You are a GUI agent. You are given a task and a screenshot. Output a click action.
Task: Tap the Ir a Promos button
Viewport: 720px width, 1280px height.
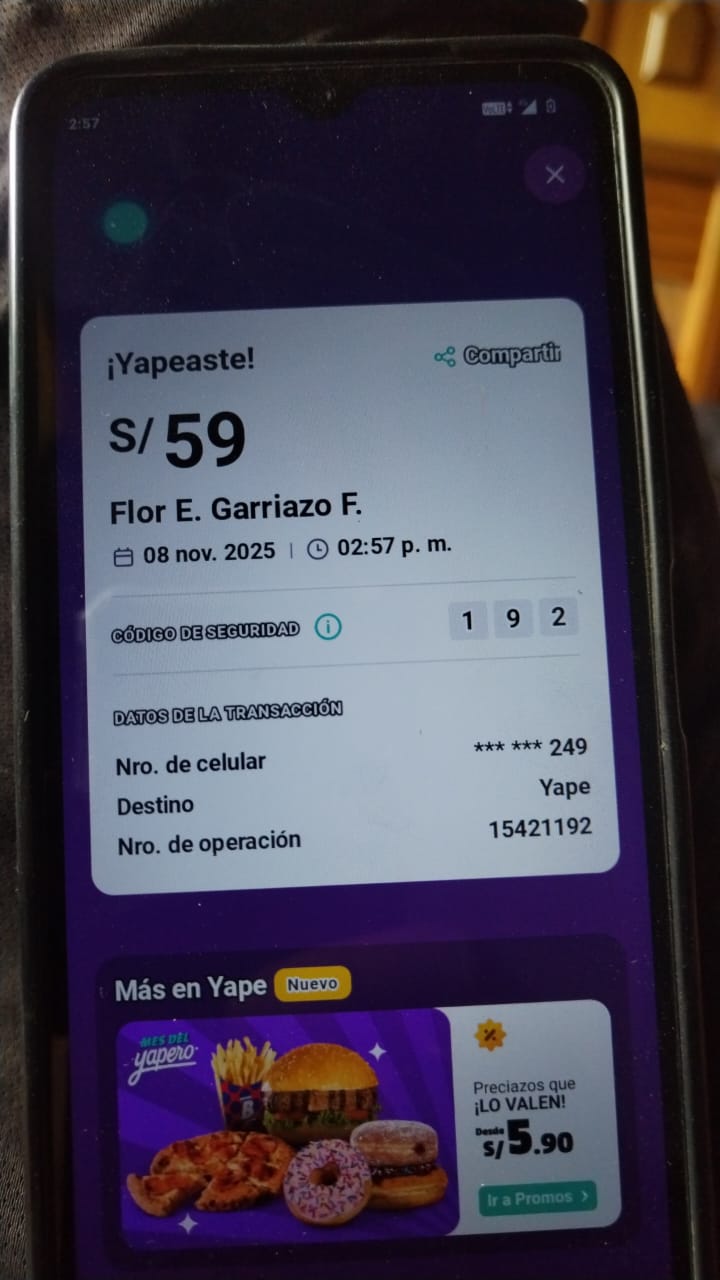point(537,1197)
